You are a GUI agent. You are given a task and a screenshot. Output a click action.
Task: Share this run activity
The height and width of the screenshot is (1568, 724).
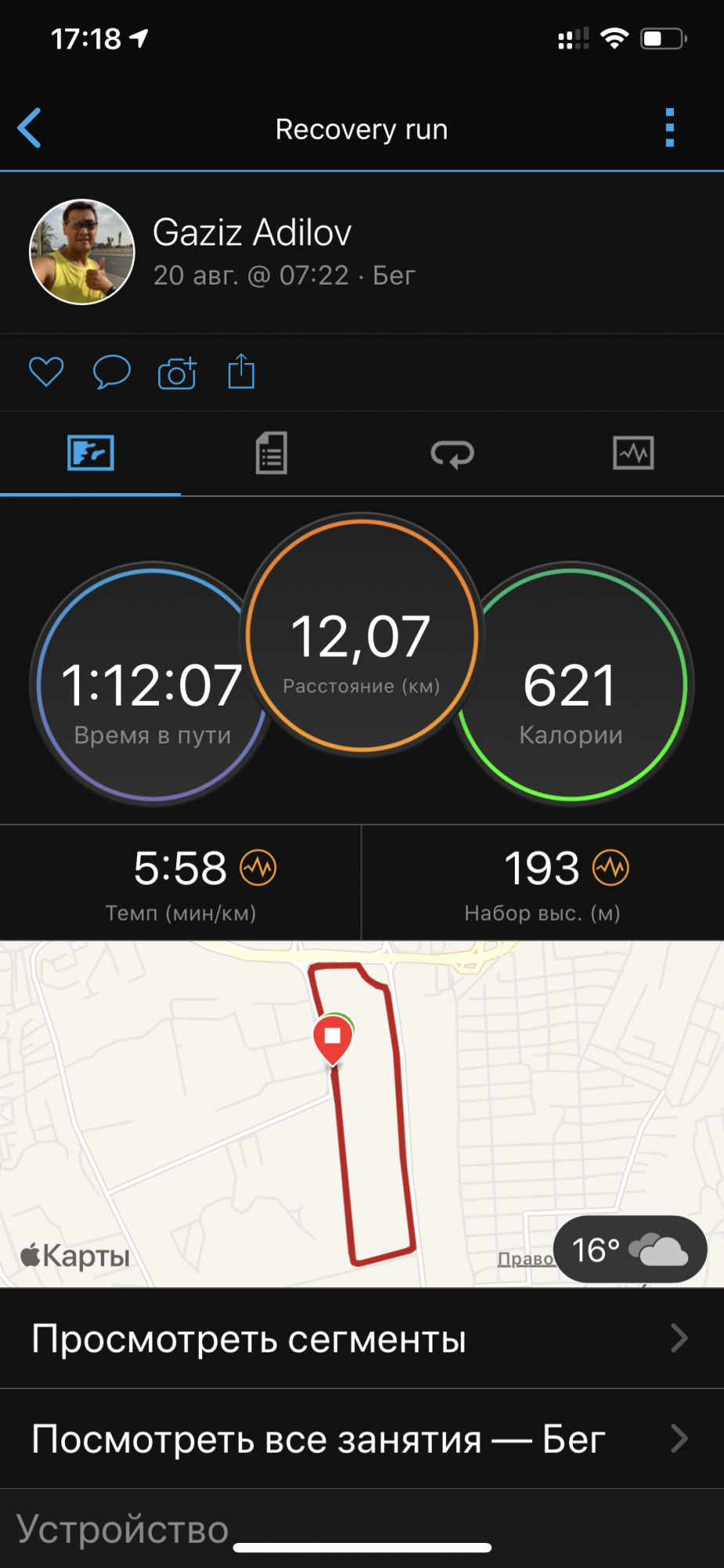coord(241,372)
